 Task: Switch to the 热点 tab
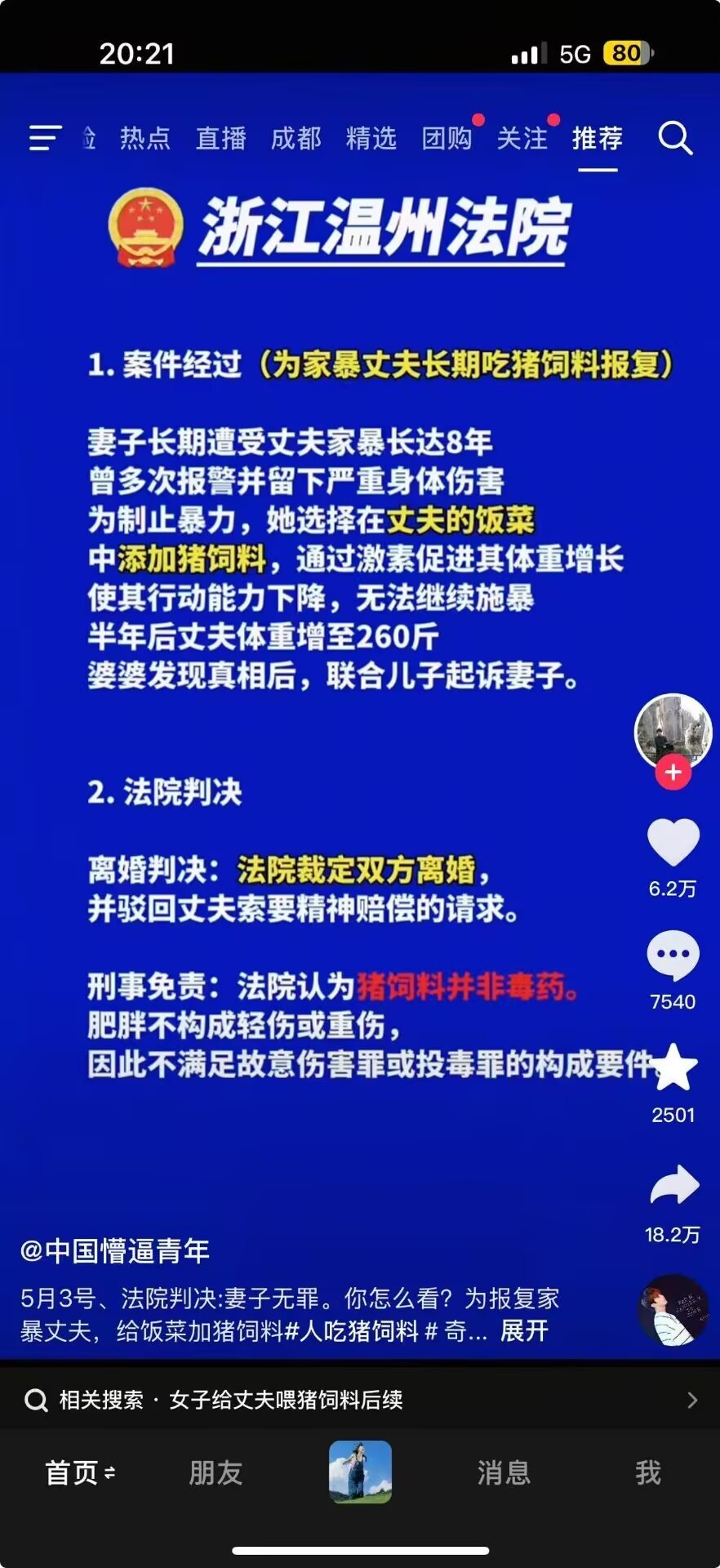[145, 138]
